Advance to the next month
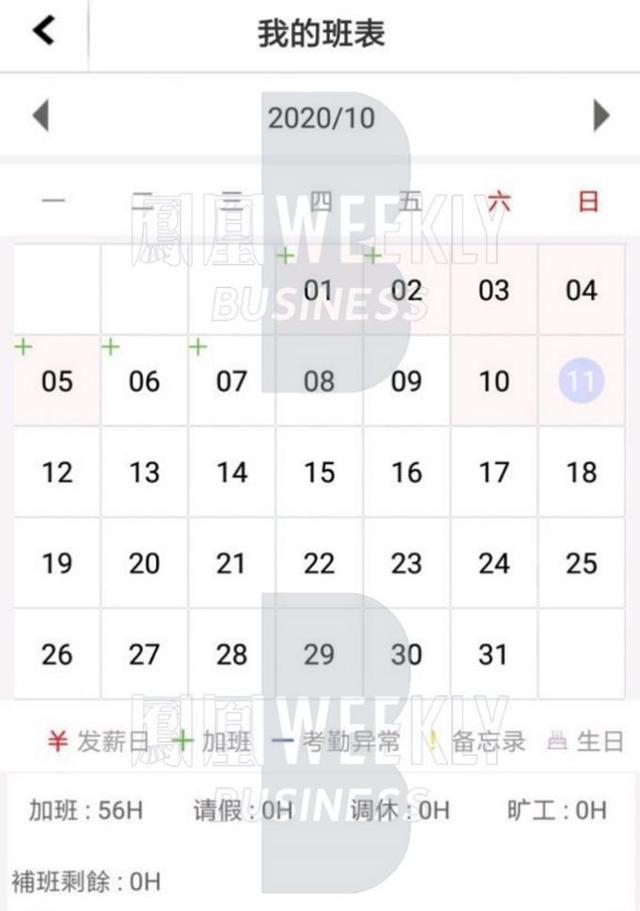The width and height of the screenshot is (640, 911). point(601,116)
